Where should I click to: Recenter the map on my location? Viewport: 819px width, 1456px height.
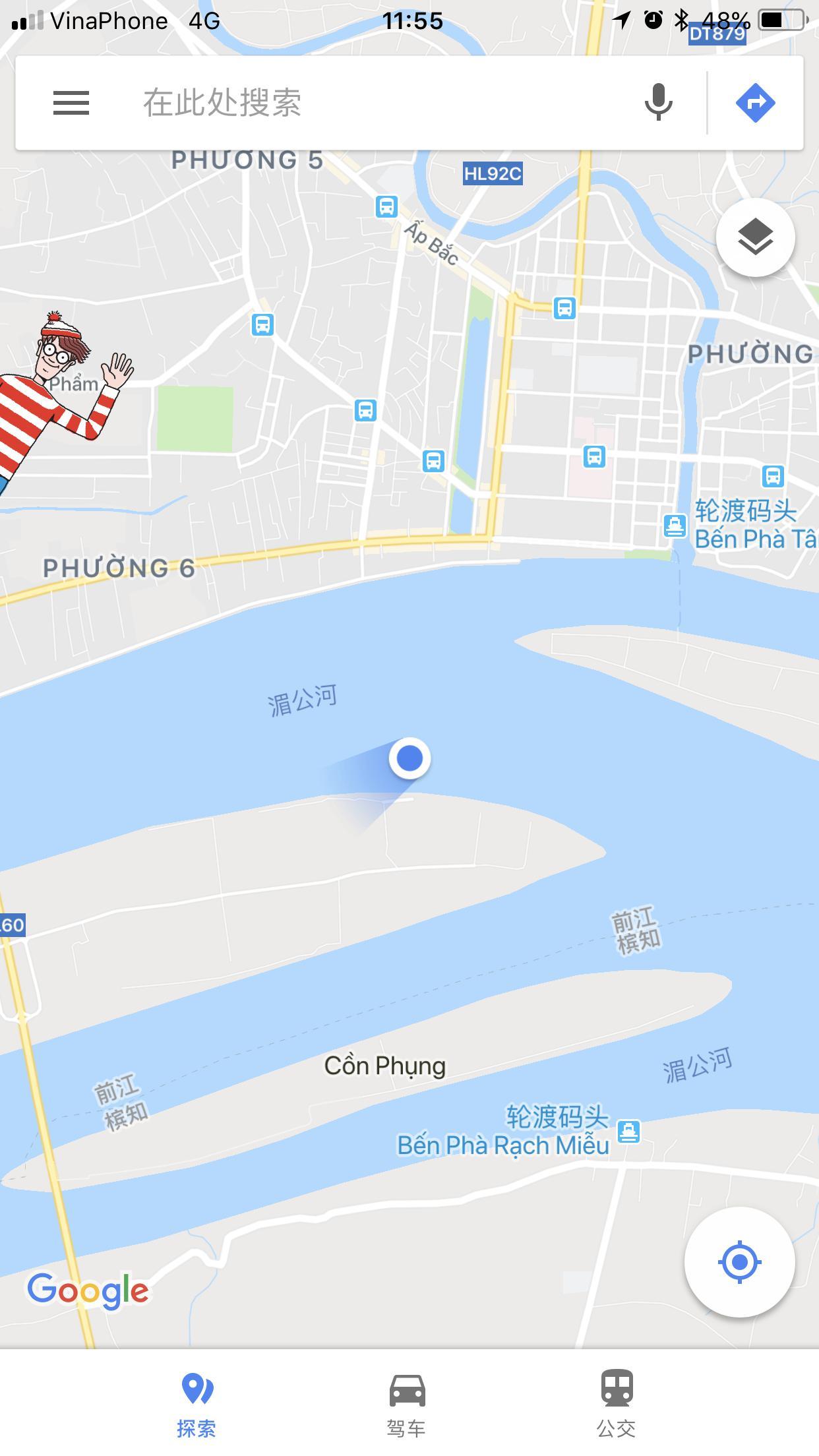tap(739, 1262)
